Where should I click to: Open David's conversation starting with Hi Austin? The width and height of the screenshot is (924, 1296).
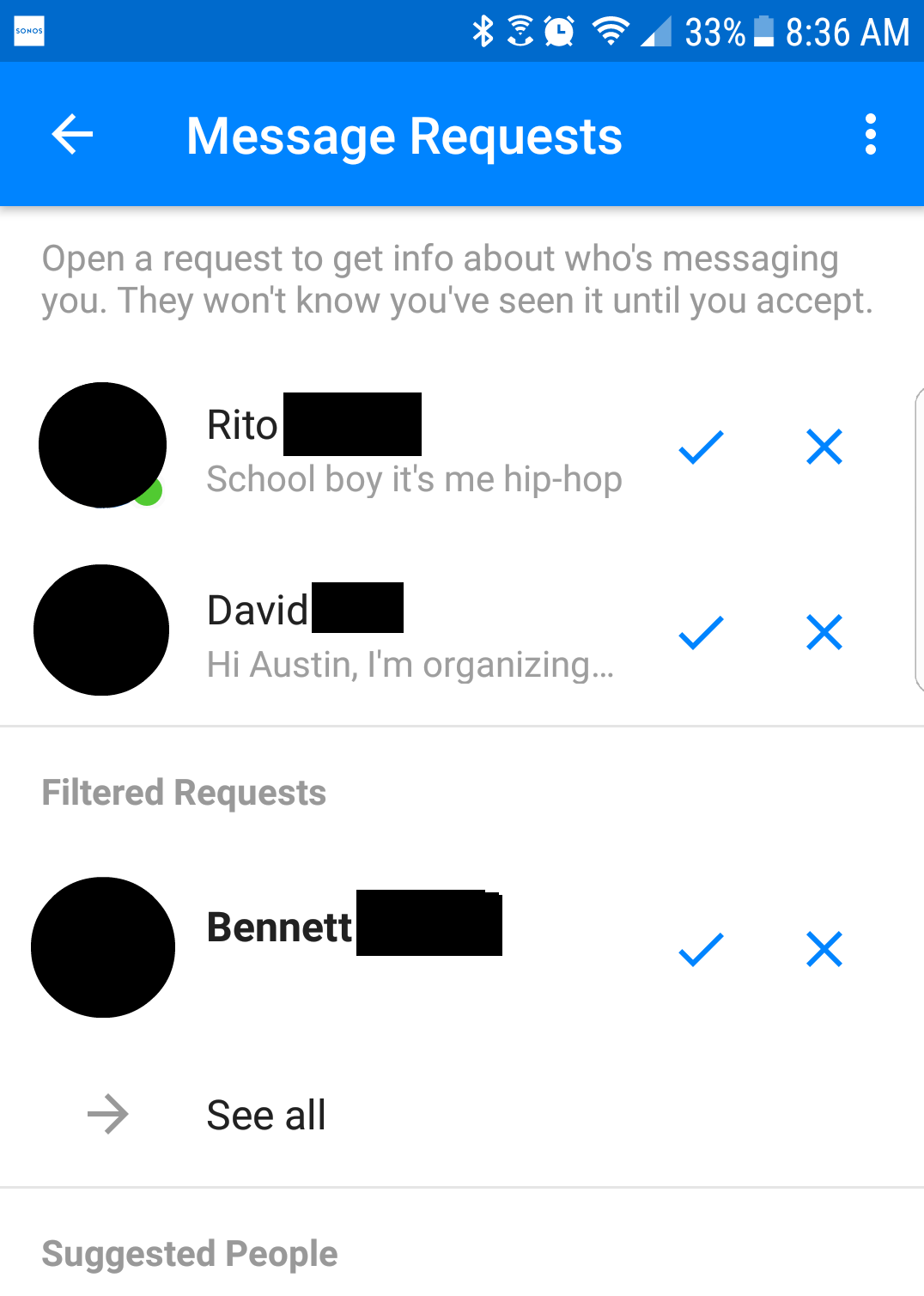coord(386,632)
